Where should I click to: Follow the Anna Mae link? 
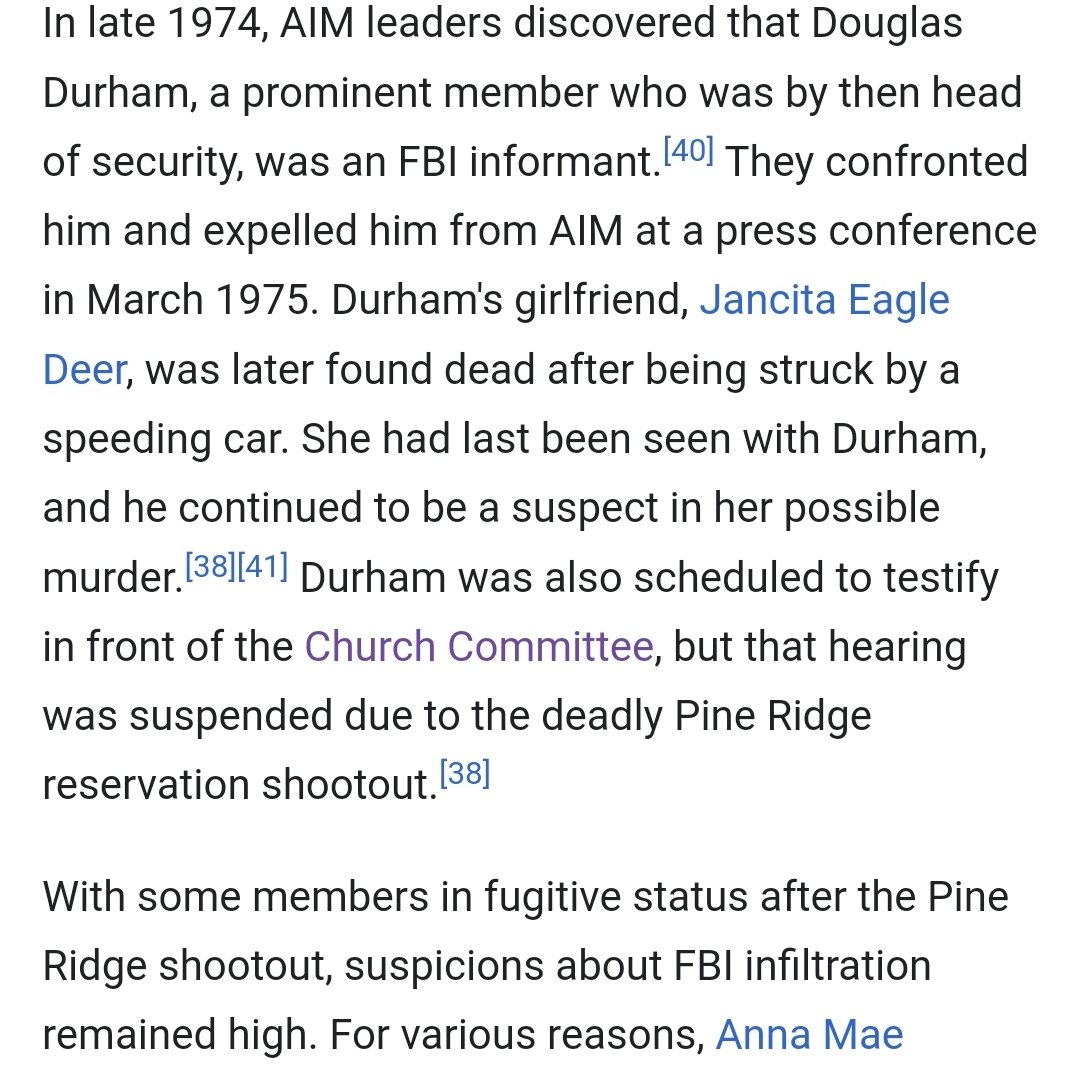click(x=809, y=1034)
